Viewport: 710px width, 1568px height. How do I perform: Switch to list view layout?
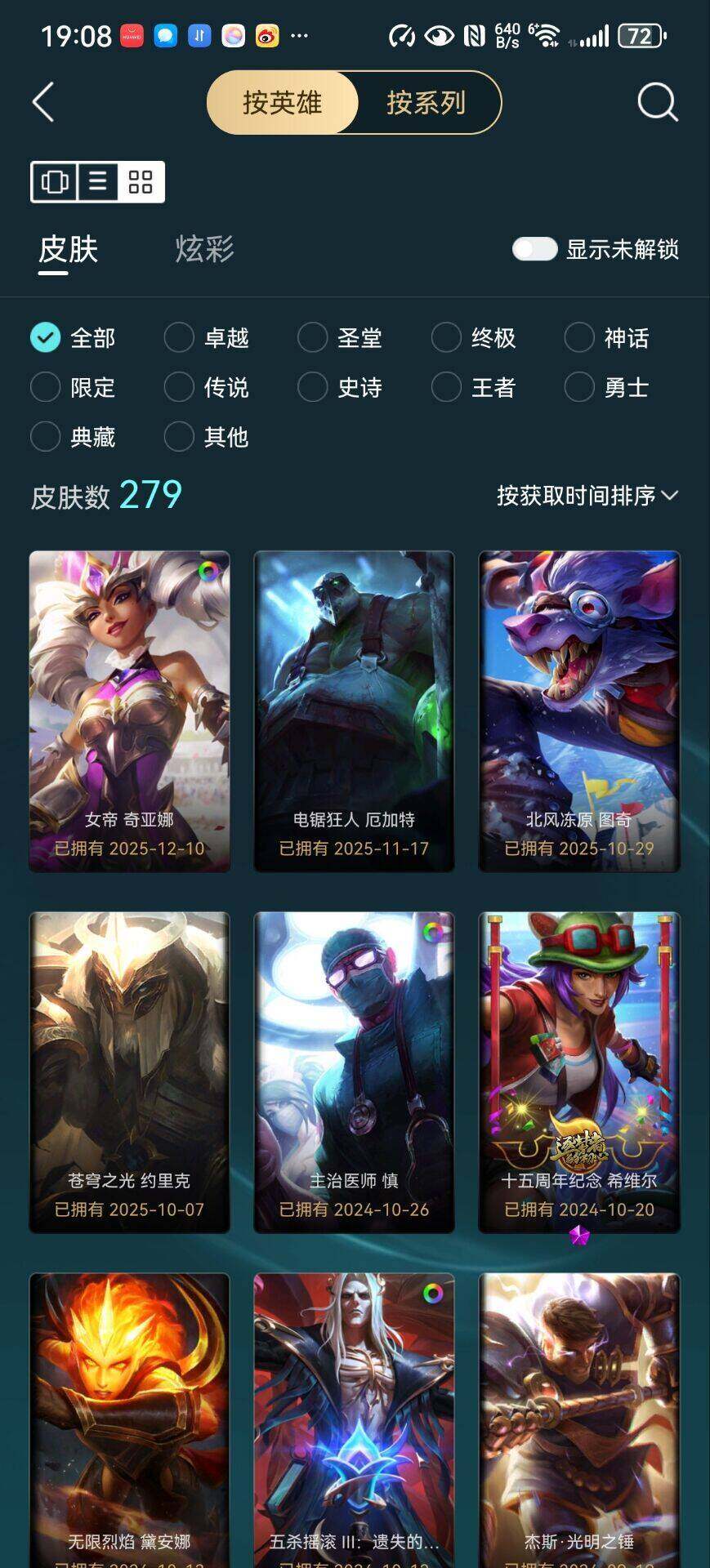98,181
